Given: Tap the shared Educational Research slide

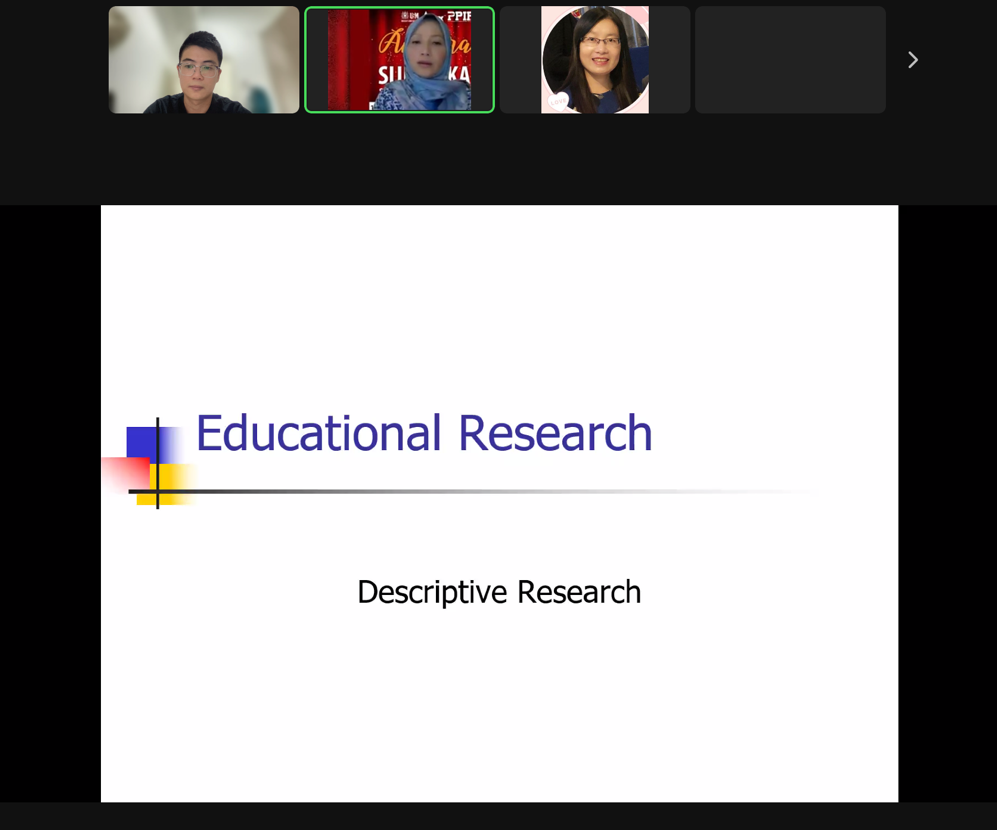Looking at the screenshot, I should point(499,503).
